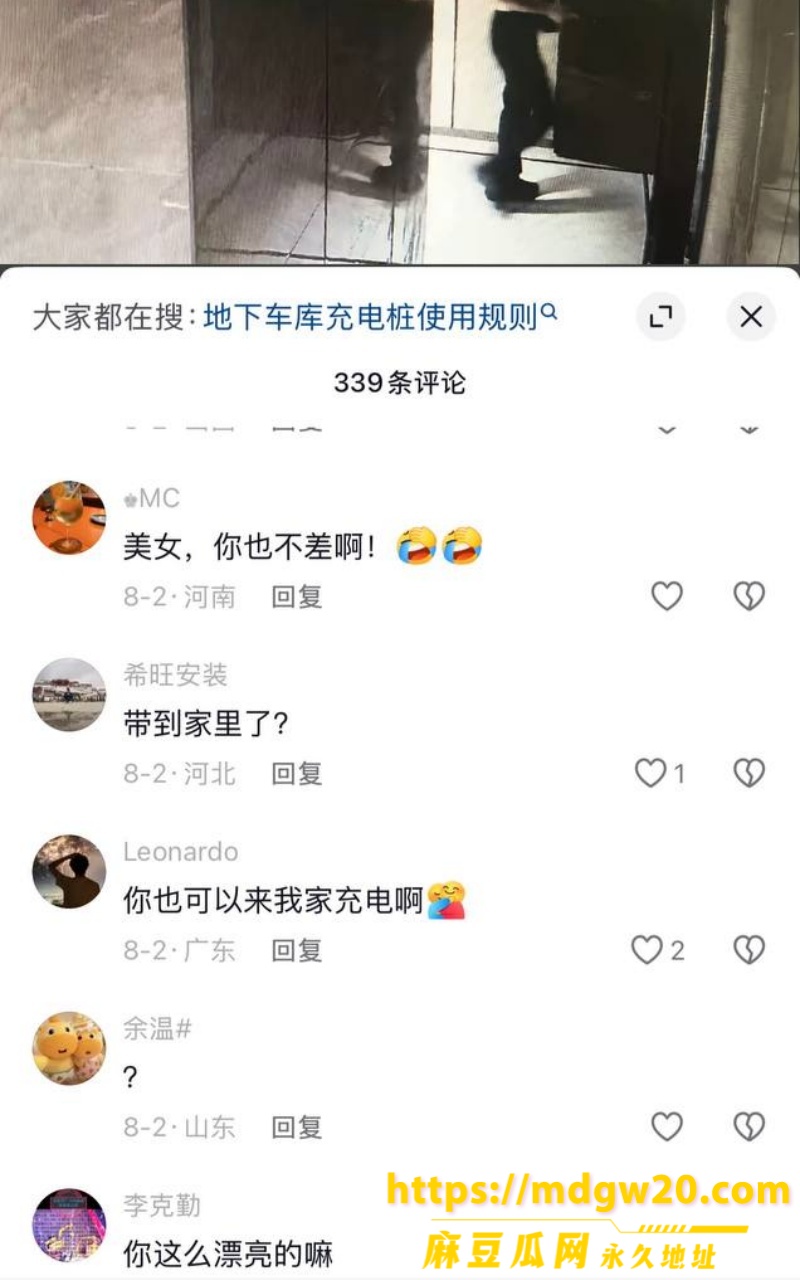Screen dimensions: 800x1280
Task: Reply to Leonardo's comment
Action: tap(297, 950)
